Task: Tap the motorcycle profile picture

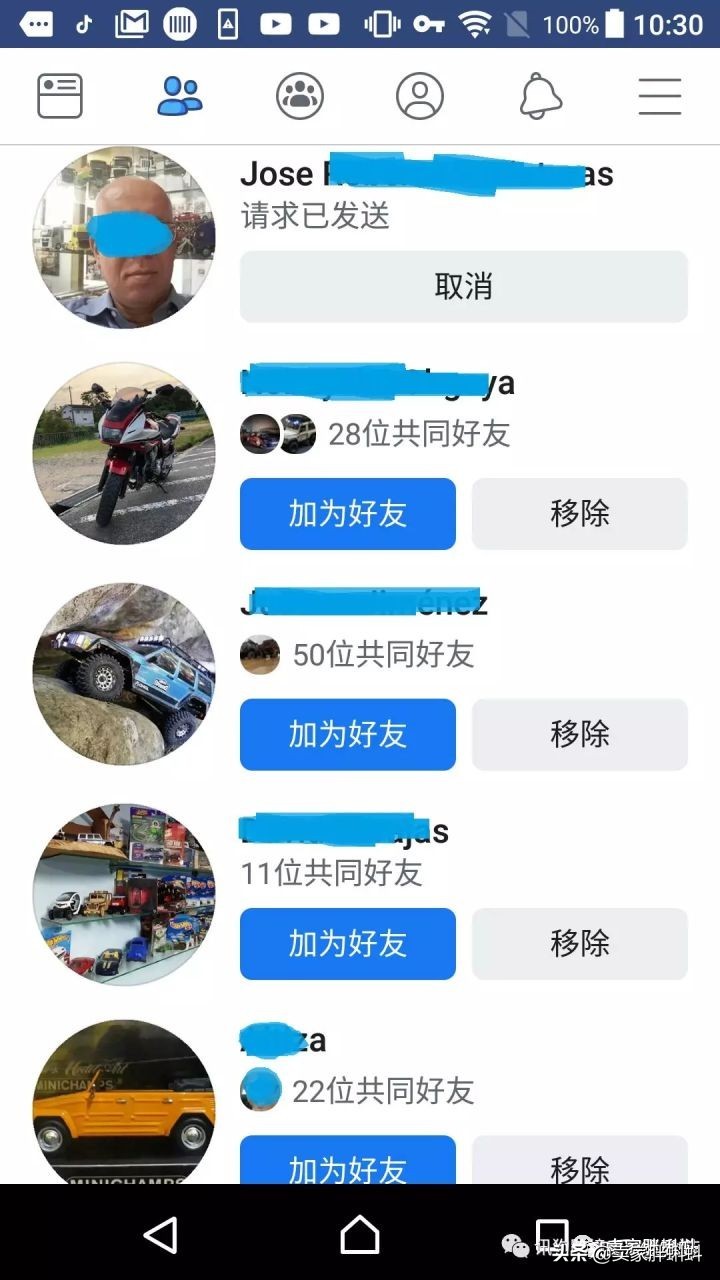Action: point(123,455)
